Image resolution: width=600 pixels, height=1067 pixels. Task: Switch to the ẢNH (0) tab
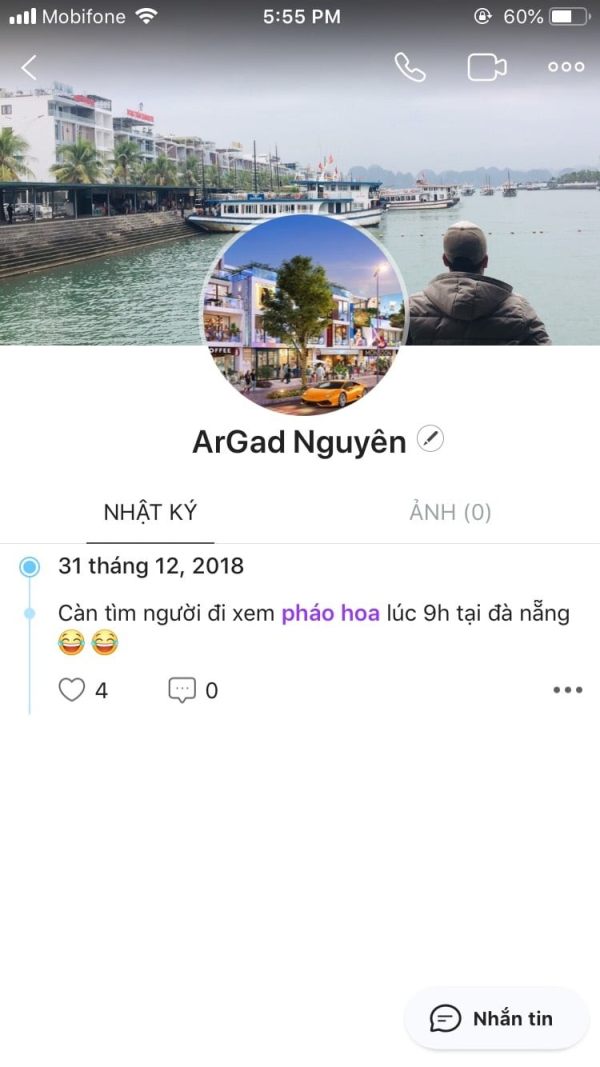pos(450,513)
